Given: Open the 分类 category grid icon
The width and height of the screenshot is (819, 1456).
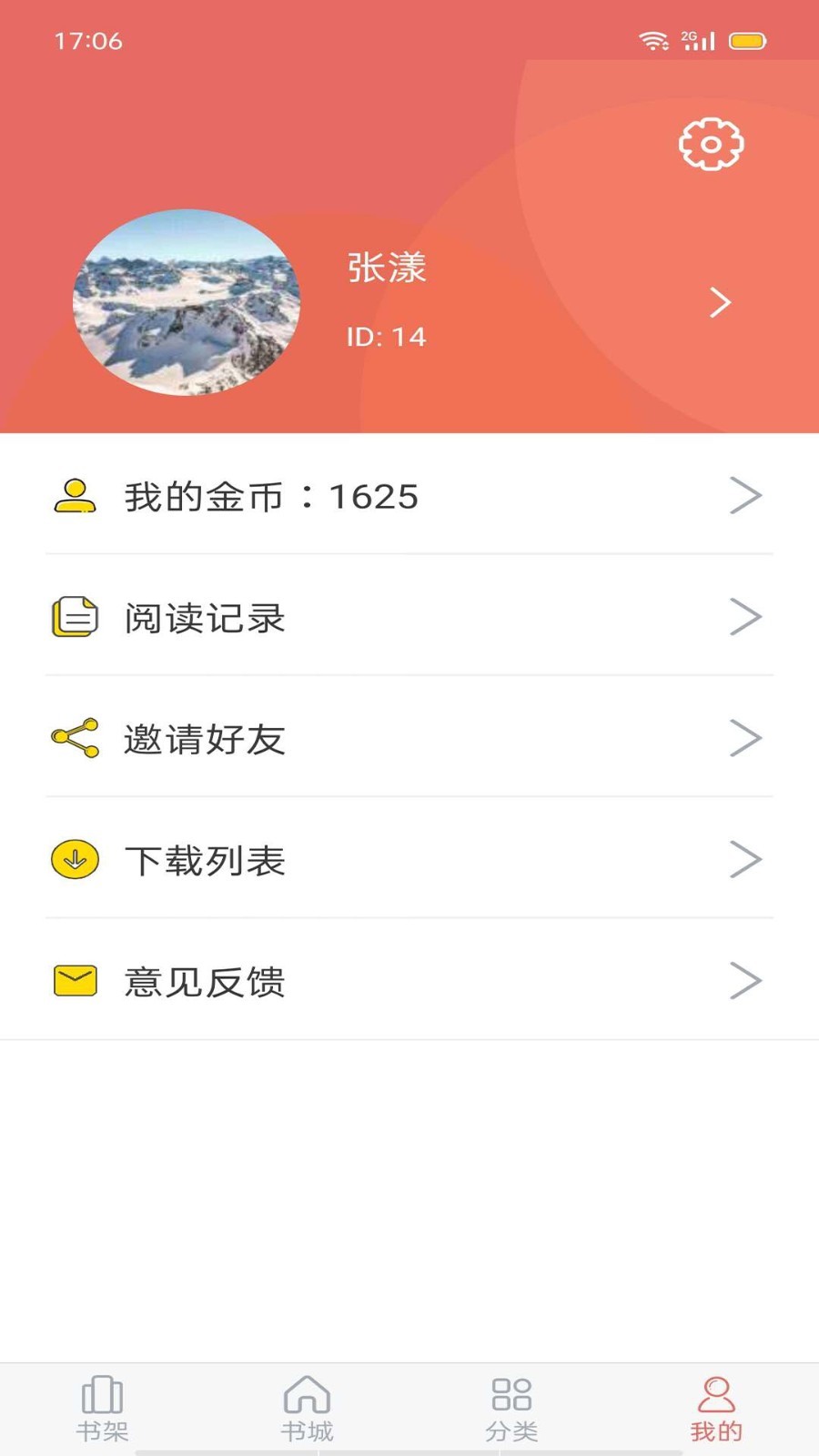Looking at the screenshot, I should (x=511, y=1392).
